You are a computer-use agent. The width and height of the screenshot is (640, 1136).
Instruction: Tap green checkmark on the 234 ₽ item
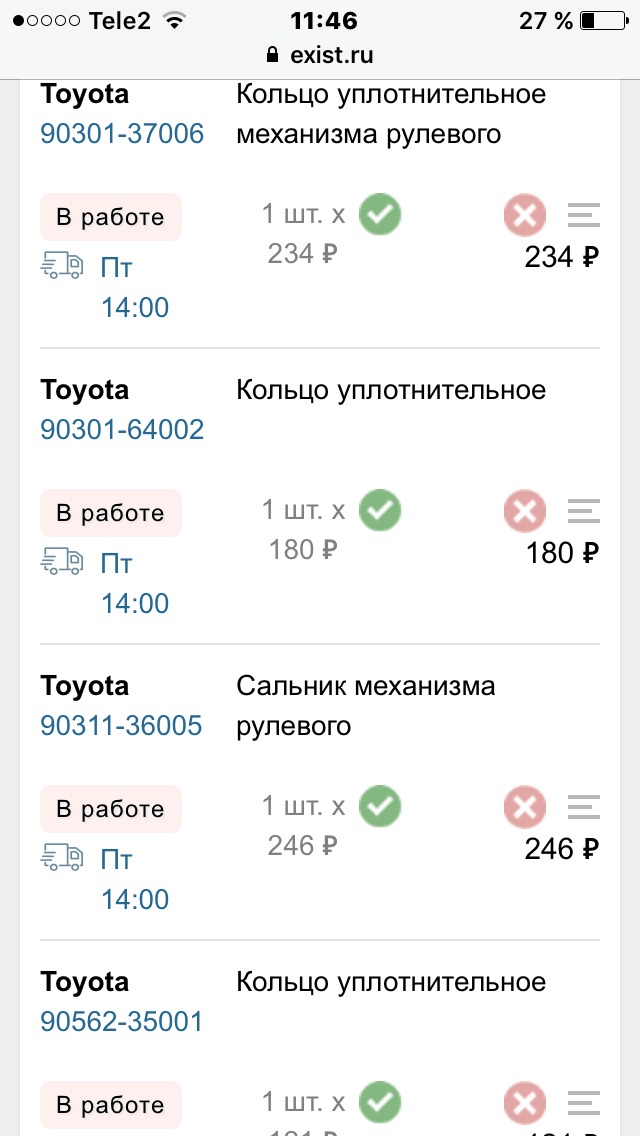(381, 214)
